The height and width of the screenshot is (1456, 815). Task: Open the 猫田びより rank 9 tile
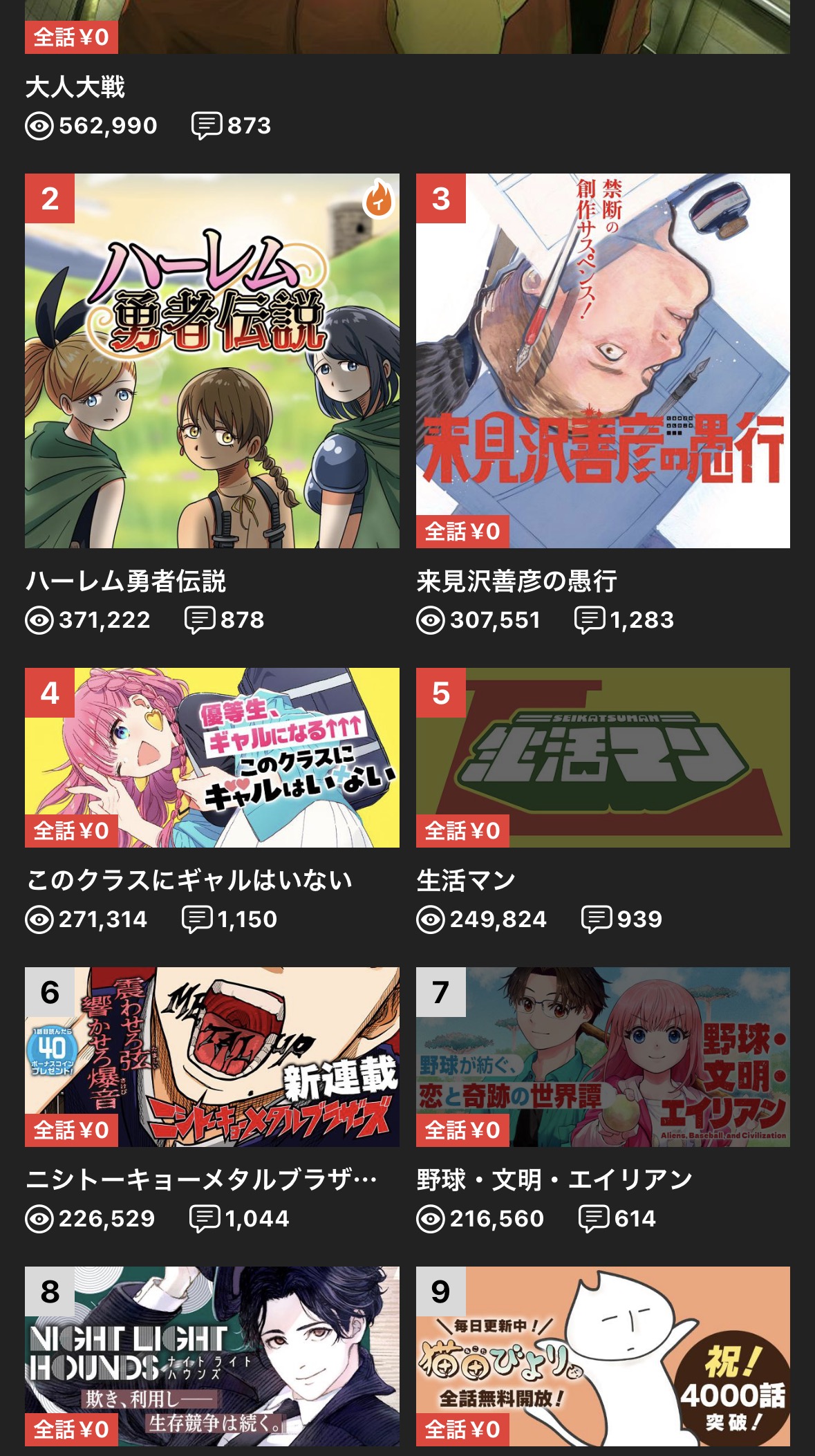click(x=603, y=1355)
